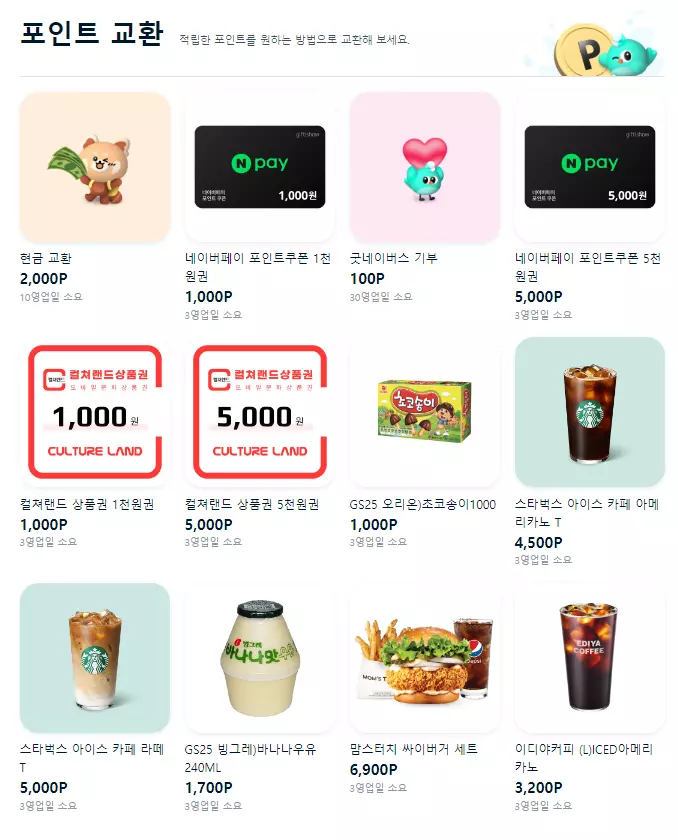Open GS25 빙그레 바나나우유 240ML
The height and width of the screenshot is (840, 678).
(x=260, y=658)
